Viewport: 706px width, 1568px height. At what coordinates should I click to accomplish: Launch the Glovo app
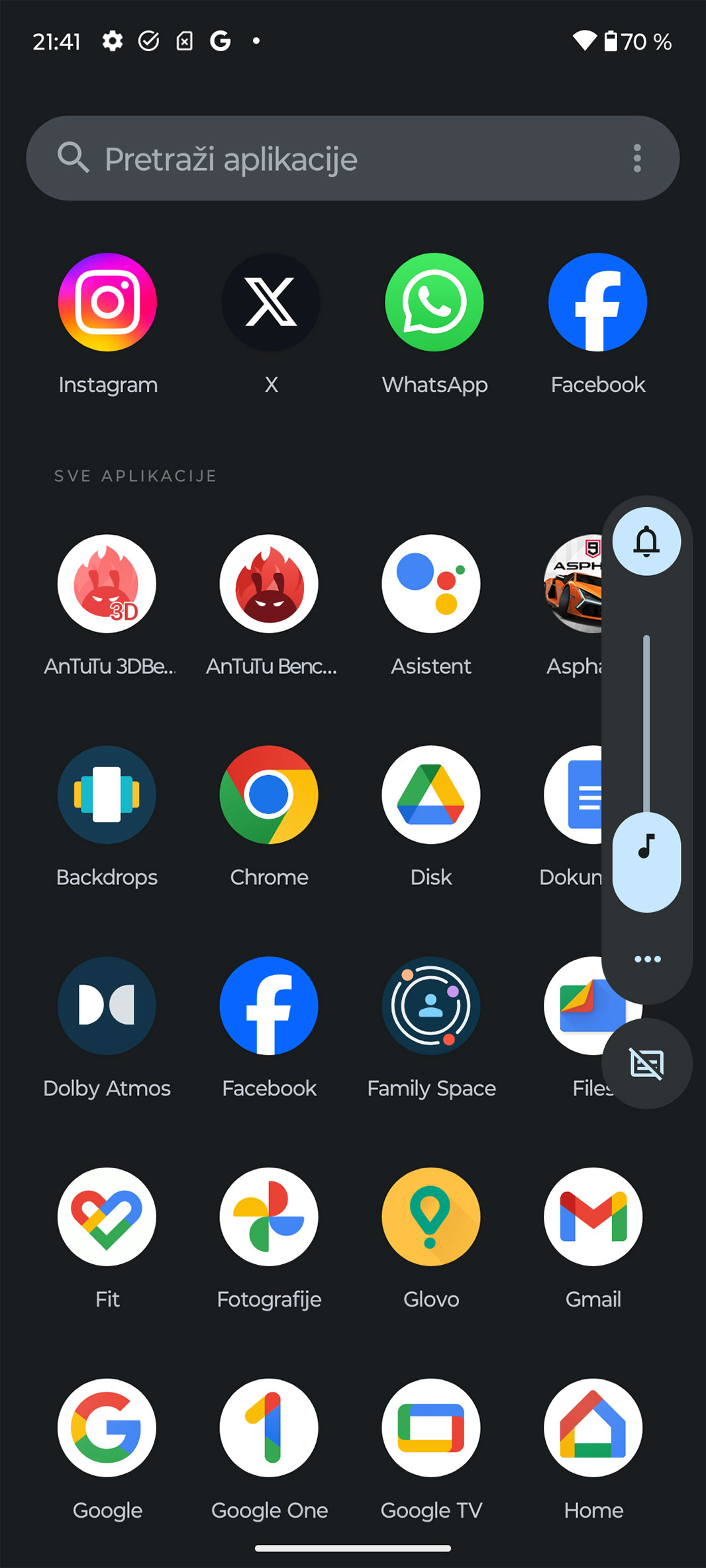pyautogui.click(x=431, y=1217)
